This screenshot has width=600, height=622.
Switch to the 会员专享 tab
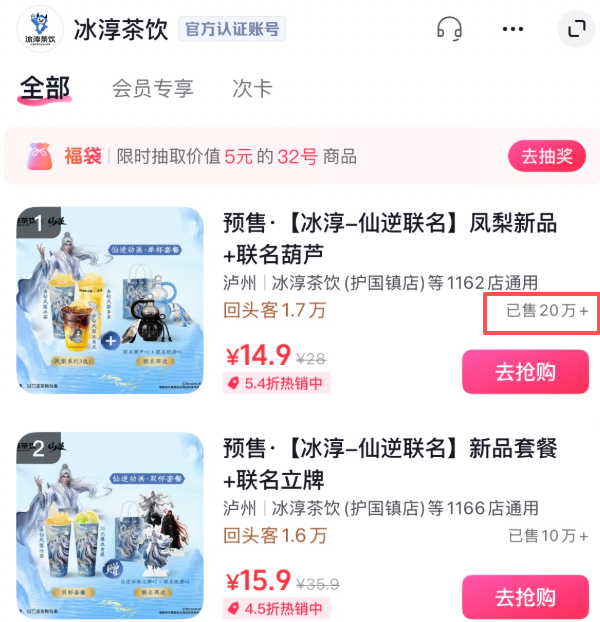coord(153,88)
